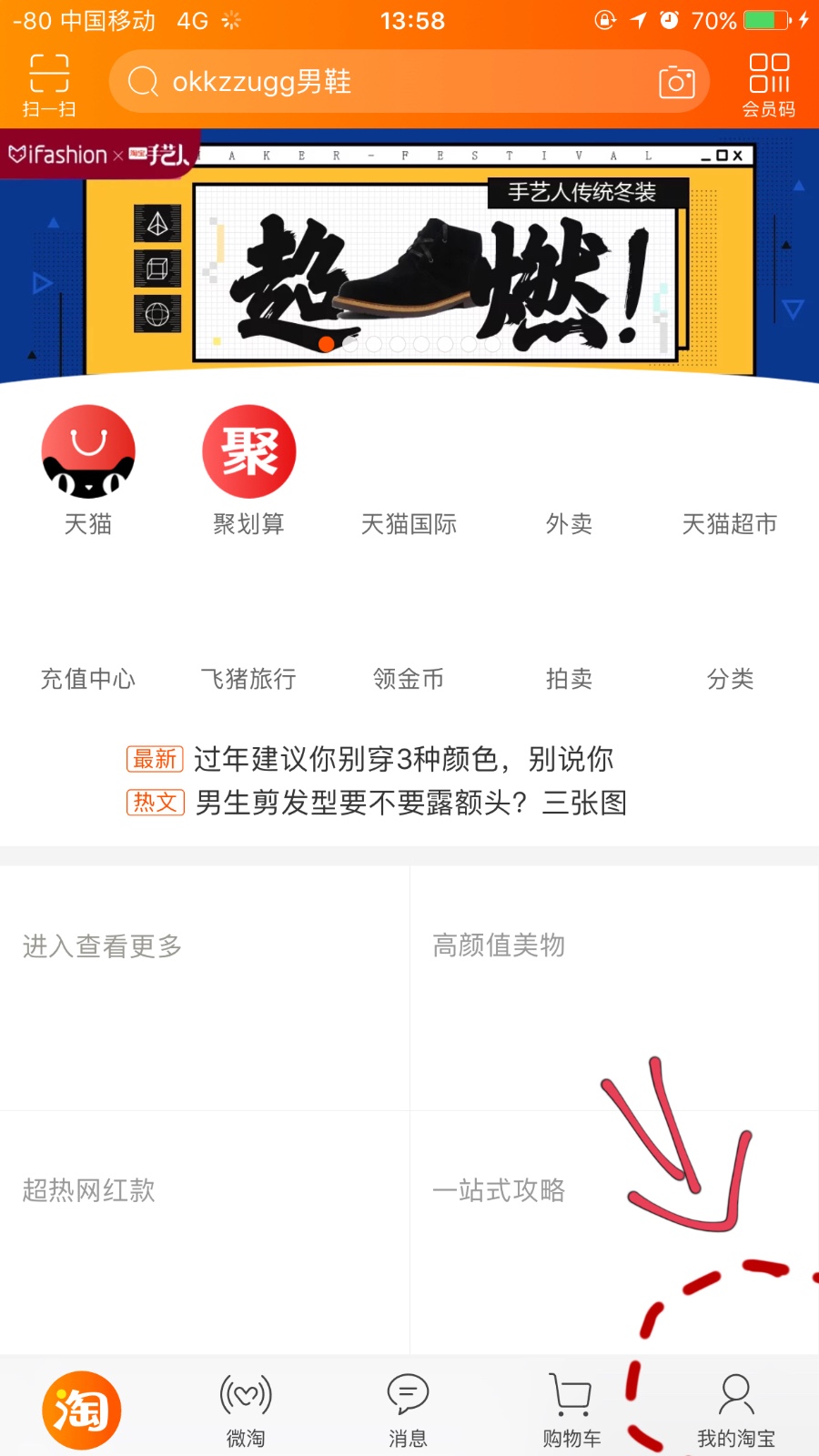
Task: Read headline 过年建议你别穿3种颜色
Action: pyautogui.click(x=403, y=759)
